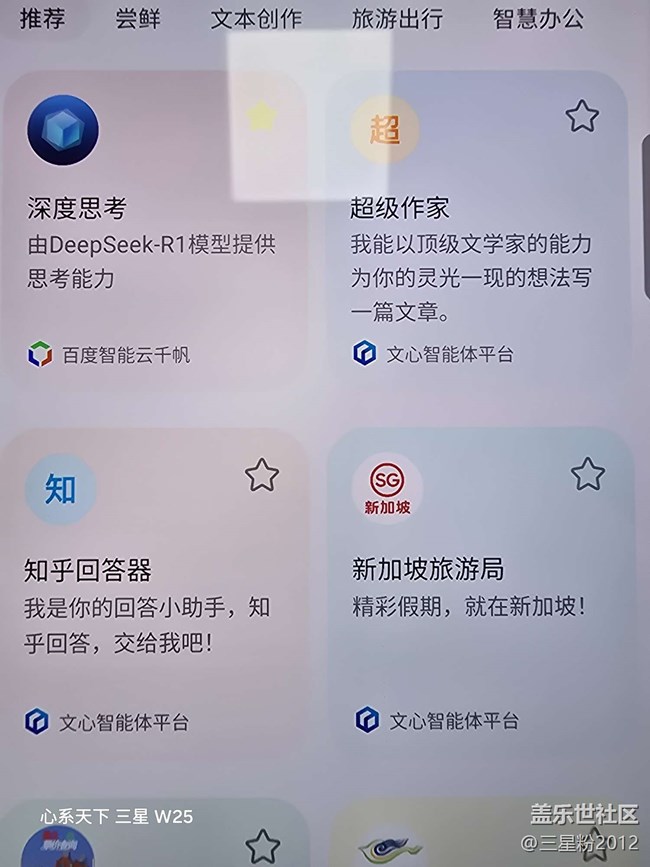Open the 知乎回答器 agent card
This screenshot has width=650, height=867.
154,594
